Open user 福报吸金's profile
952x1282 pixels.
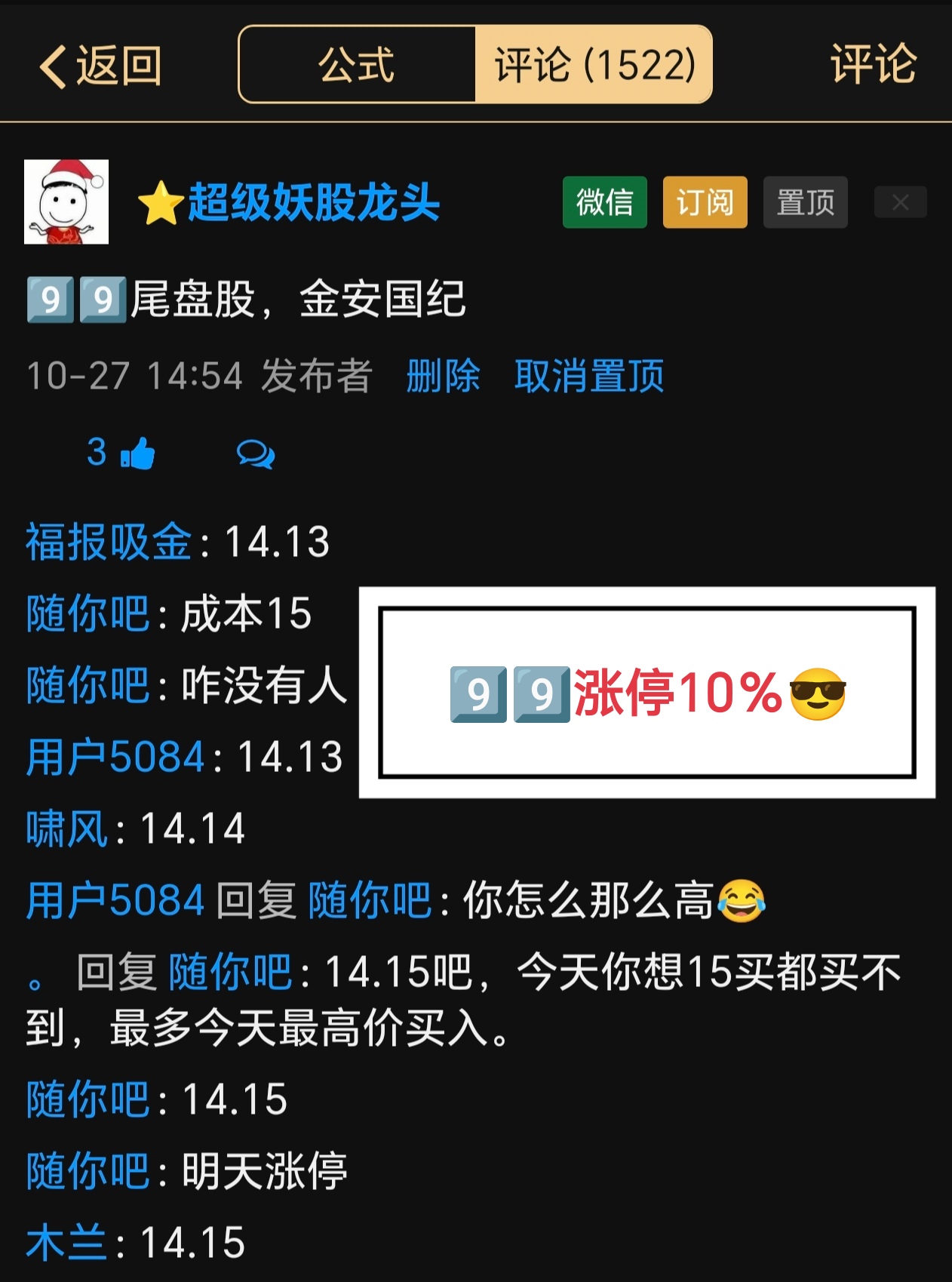click(x=109, y=542)
